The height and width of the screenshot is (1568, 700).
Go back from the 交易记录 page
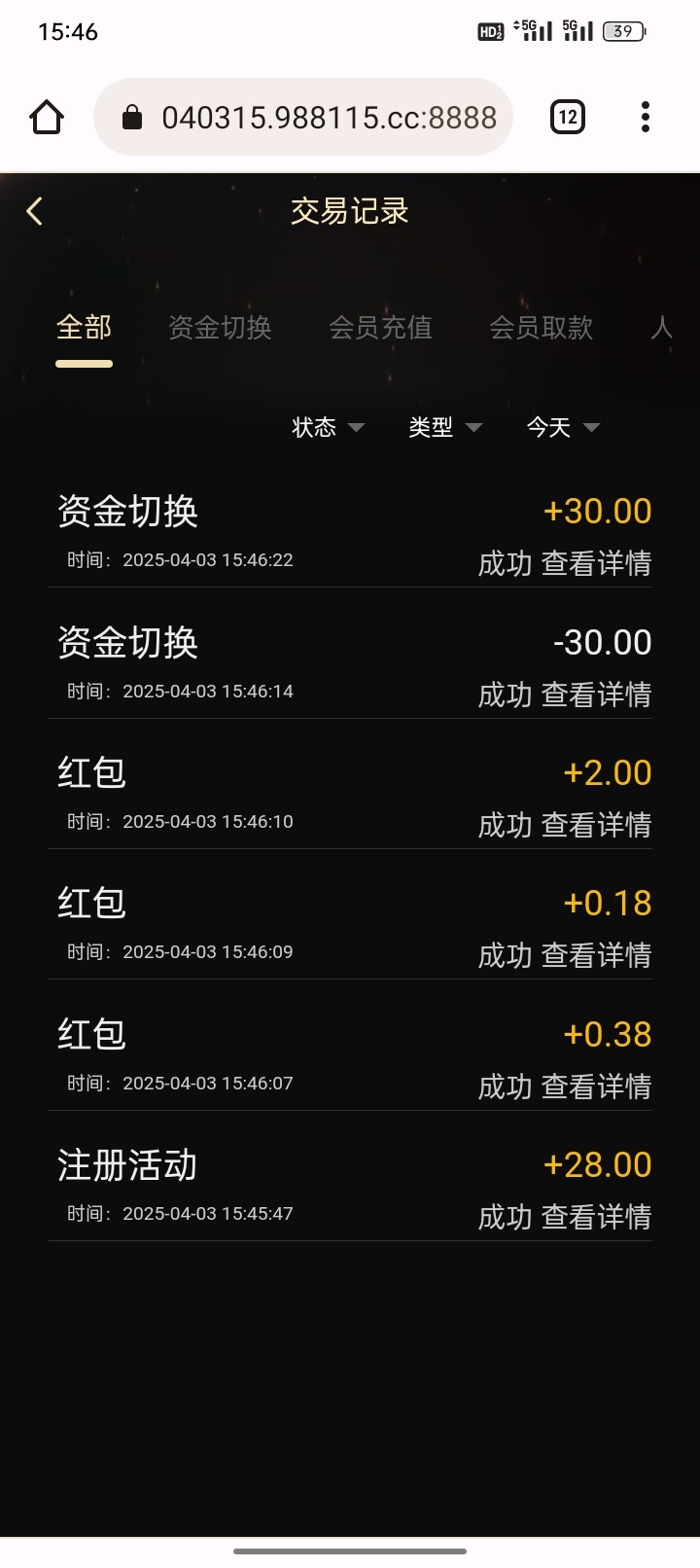tap(35, 211)
